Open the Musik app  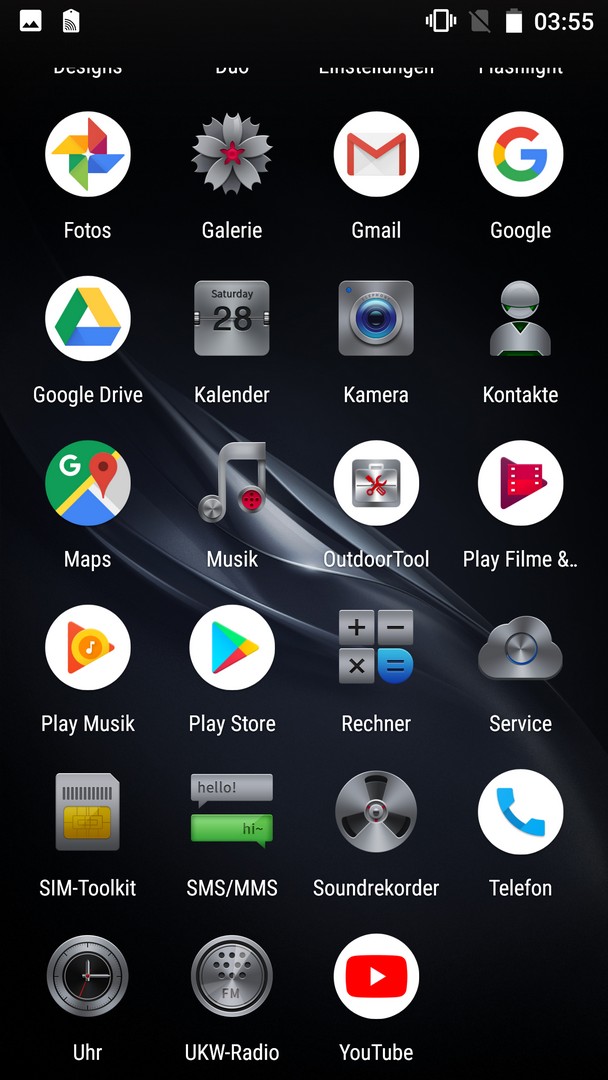tap(232, 483)
